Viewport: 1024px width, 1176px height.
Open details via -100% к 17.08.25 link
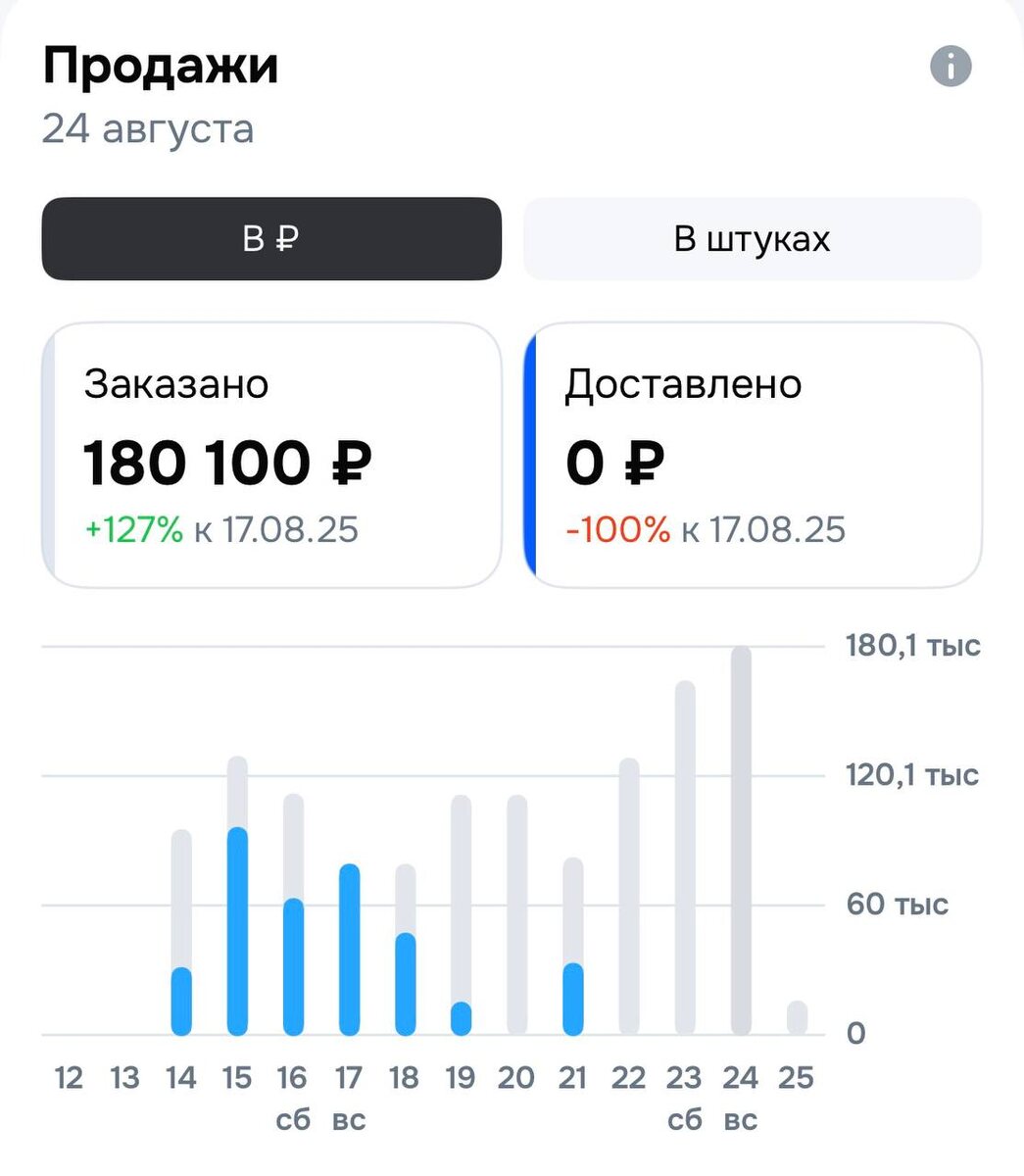706,529
